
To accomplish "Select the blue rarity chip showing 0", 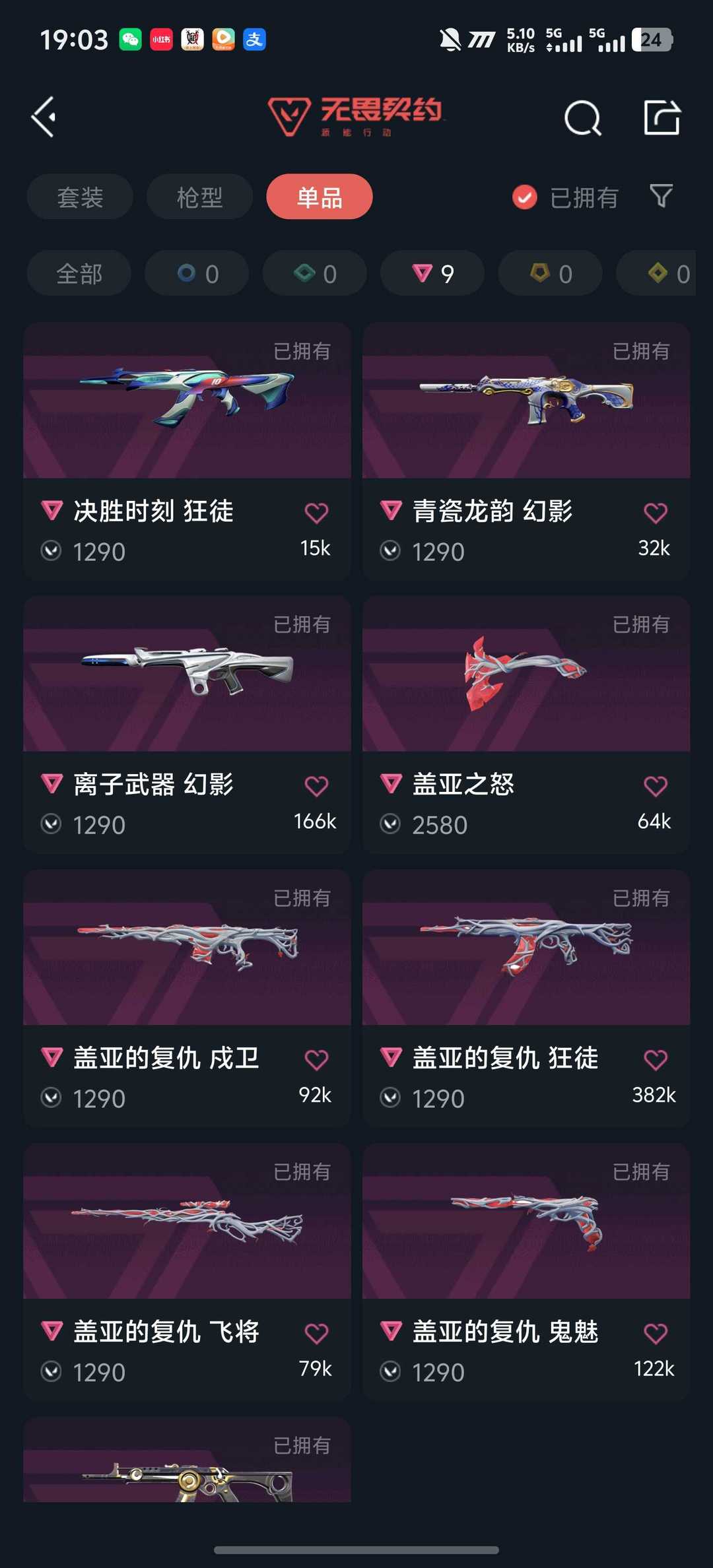I will 197,273.
